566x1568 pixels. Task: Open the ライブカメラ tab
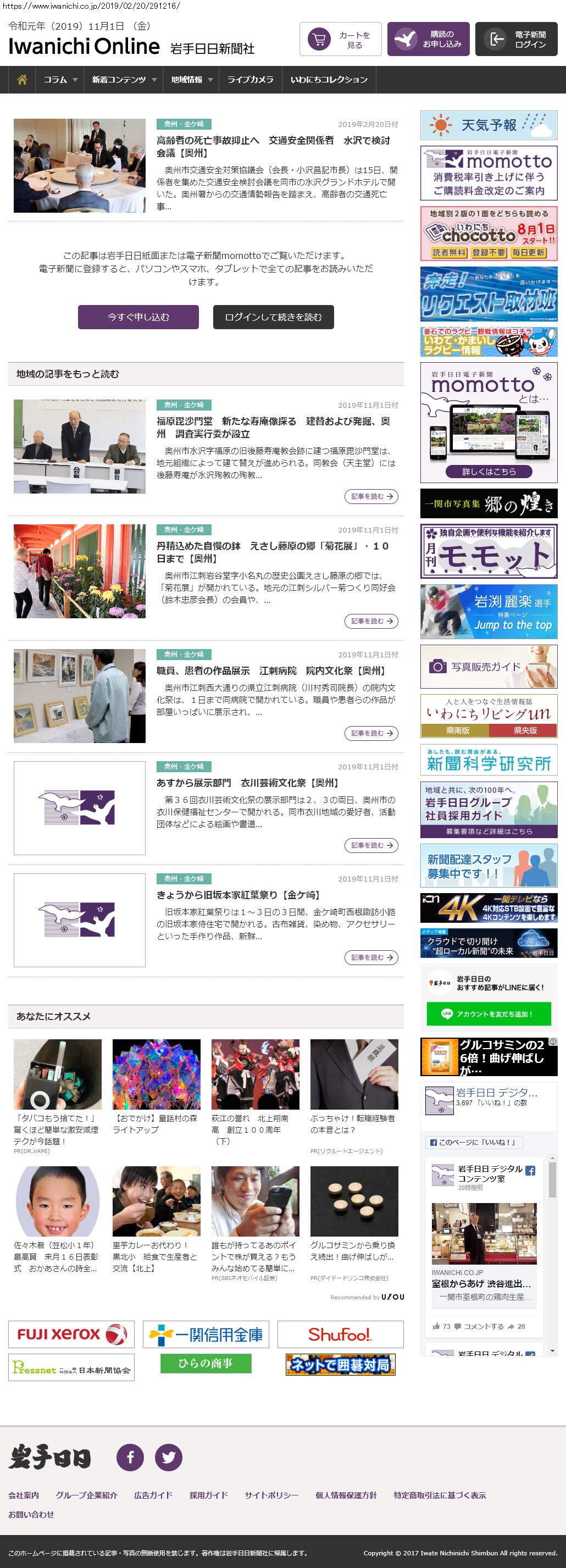(x=250, y=80)
